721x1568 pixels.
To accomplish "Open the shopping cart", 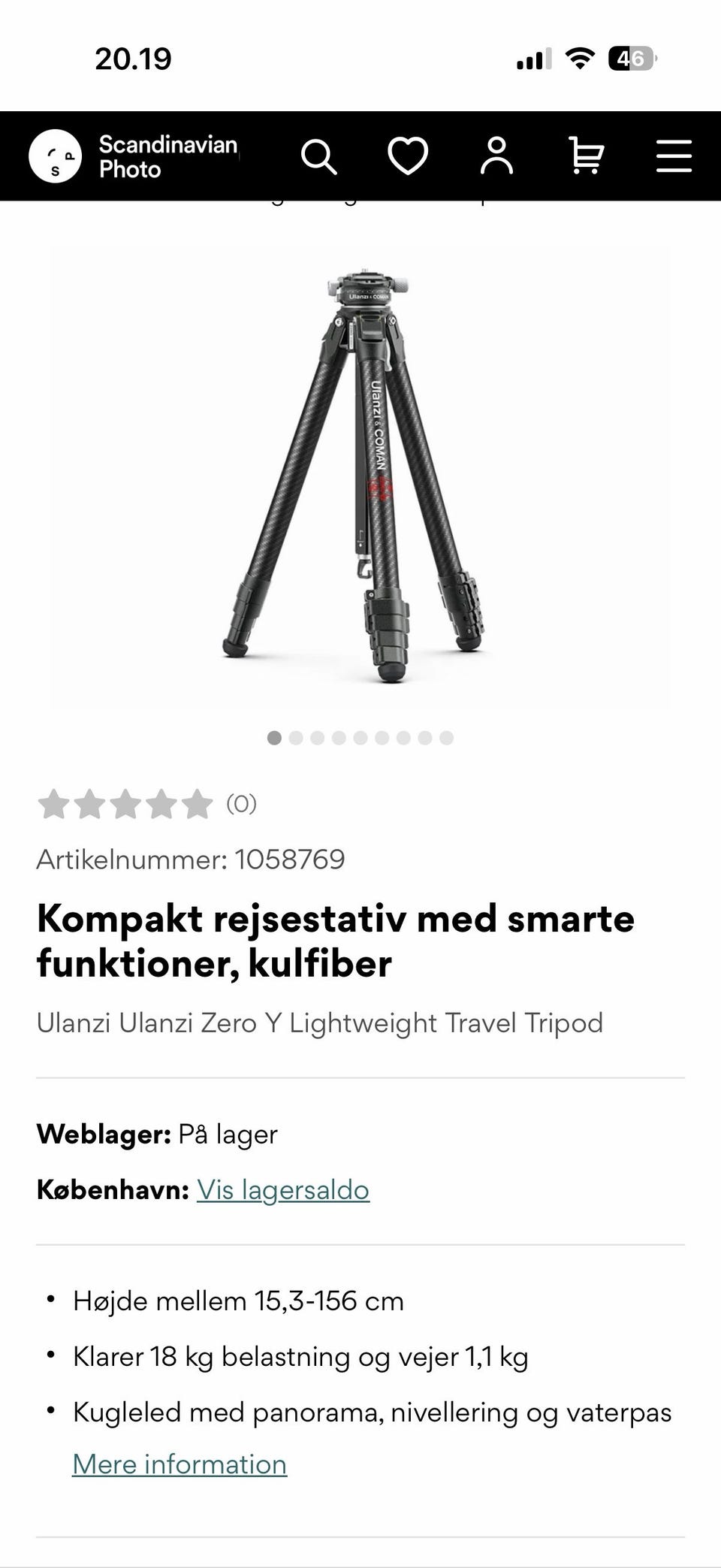I will pyautogui.click(x=586, y=156).
